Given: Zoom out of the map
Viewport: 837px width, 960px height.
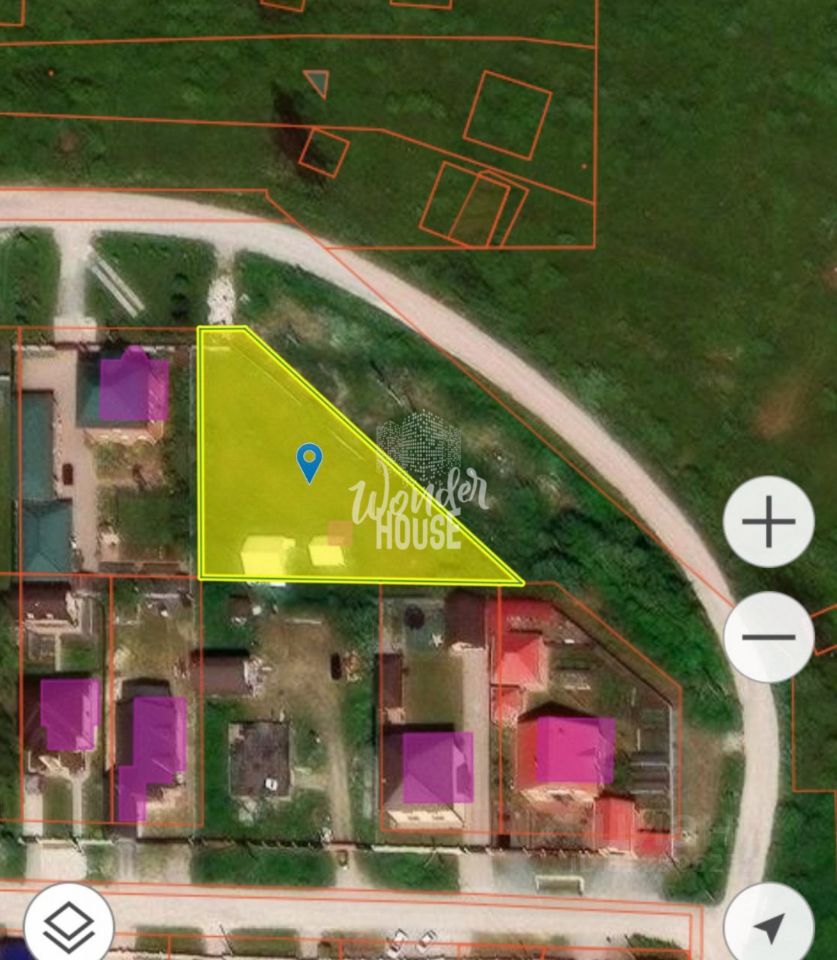Looking at the screenshot, I should coord(768,637).
